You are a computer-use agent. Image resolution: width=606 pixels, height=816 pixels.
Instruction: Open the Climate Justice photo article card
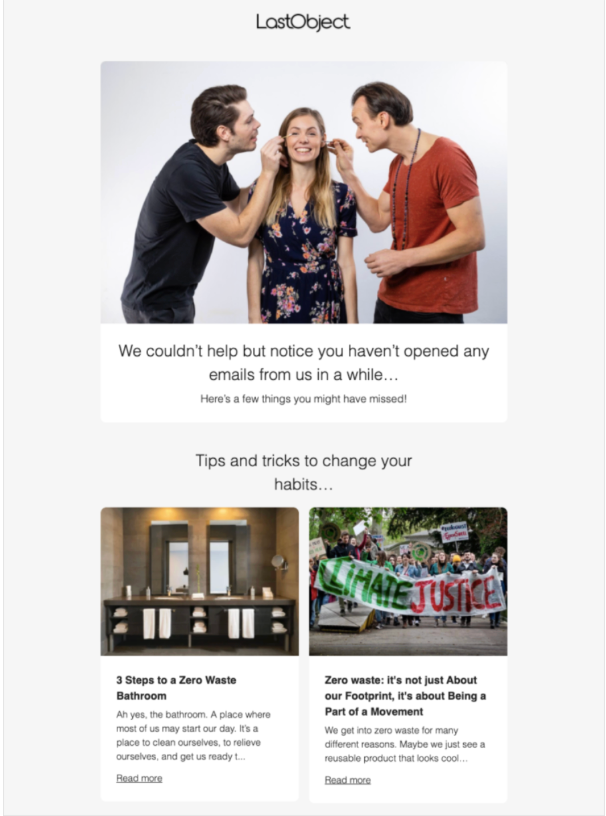click(x=408, y=581)
